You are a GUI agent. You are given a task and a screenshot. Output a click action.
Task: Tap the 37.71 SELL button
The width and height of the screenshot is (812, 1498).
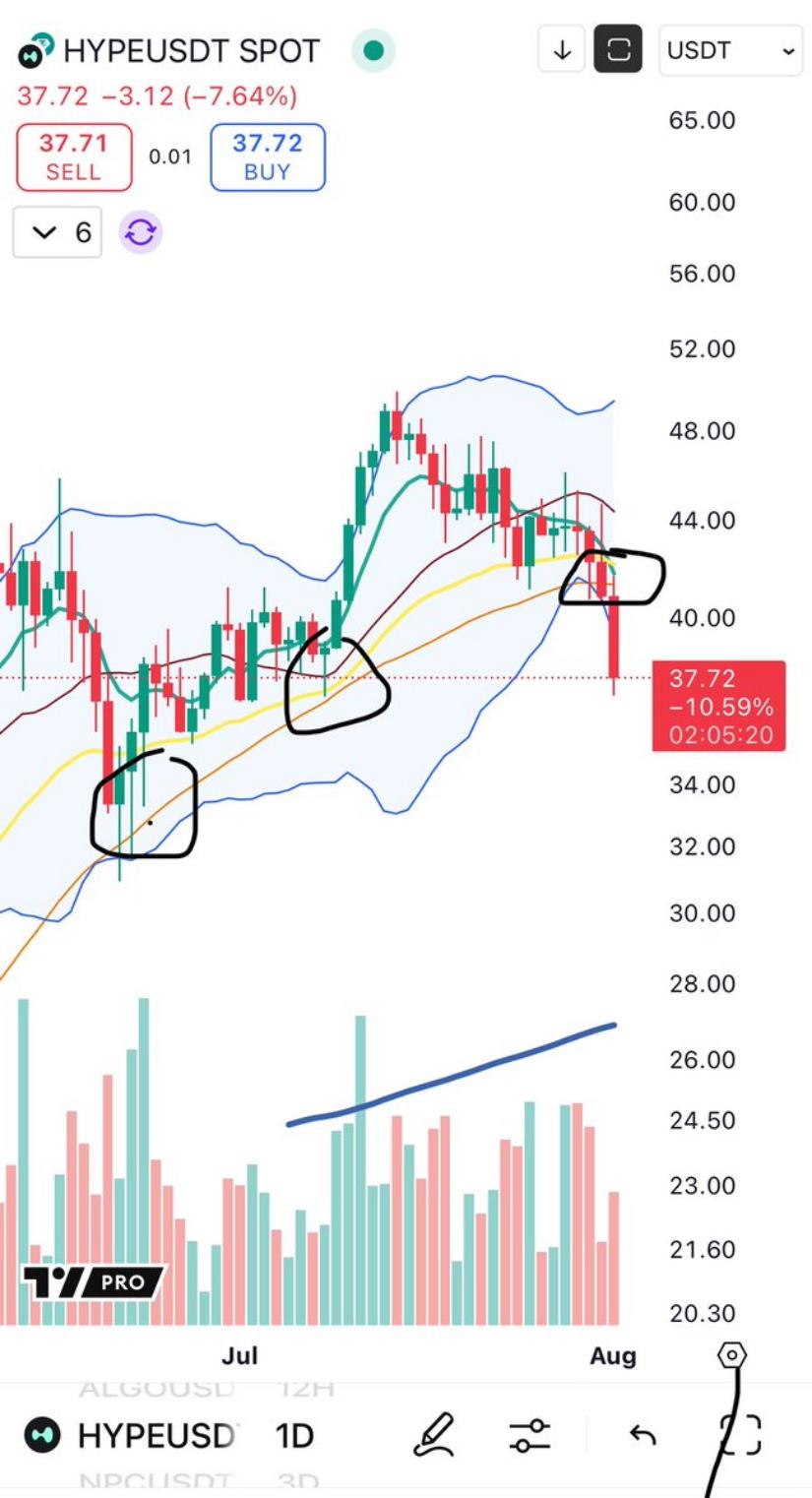click(74, 156)
